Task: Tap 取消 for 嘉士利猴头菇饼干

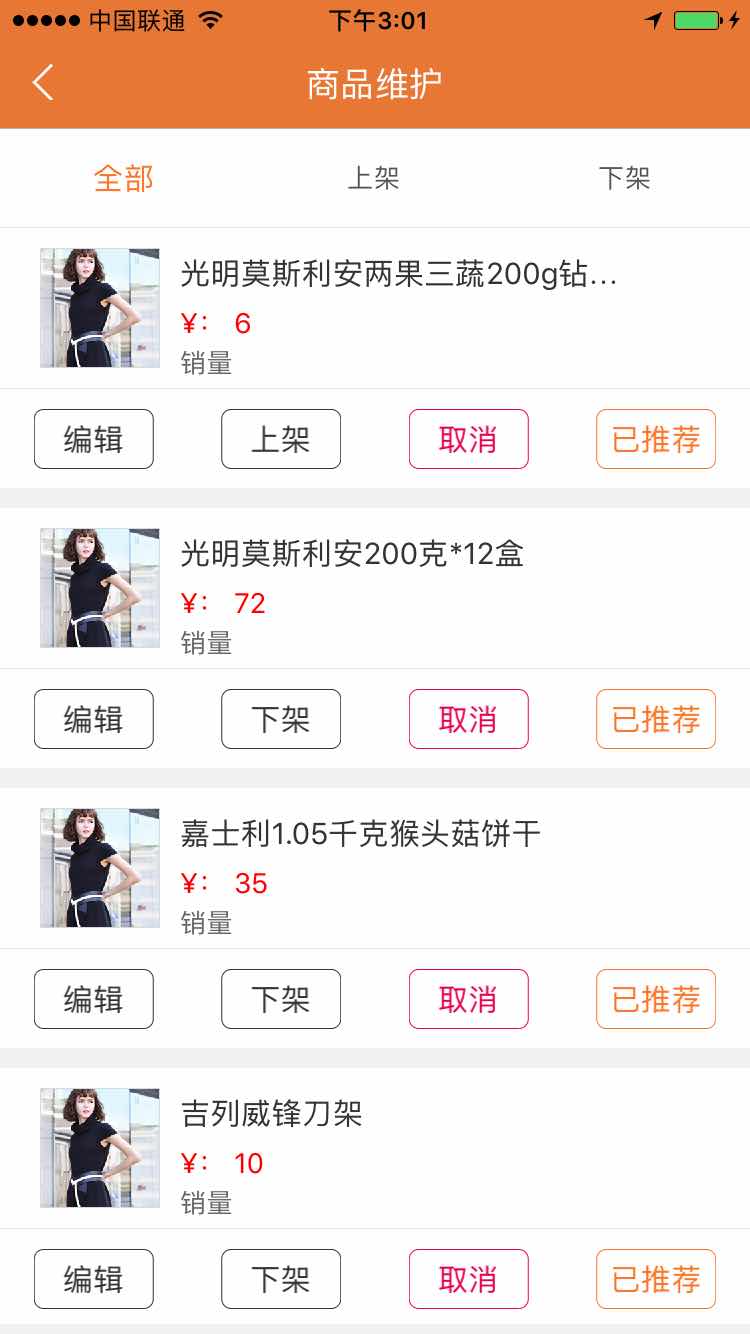Action: tap(469, 999)
